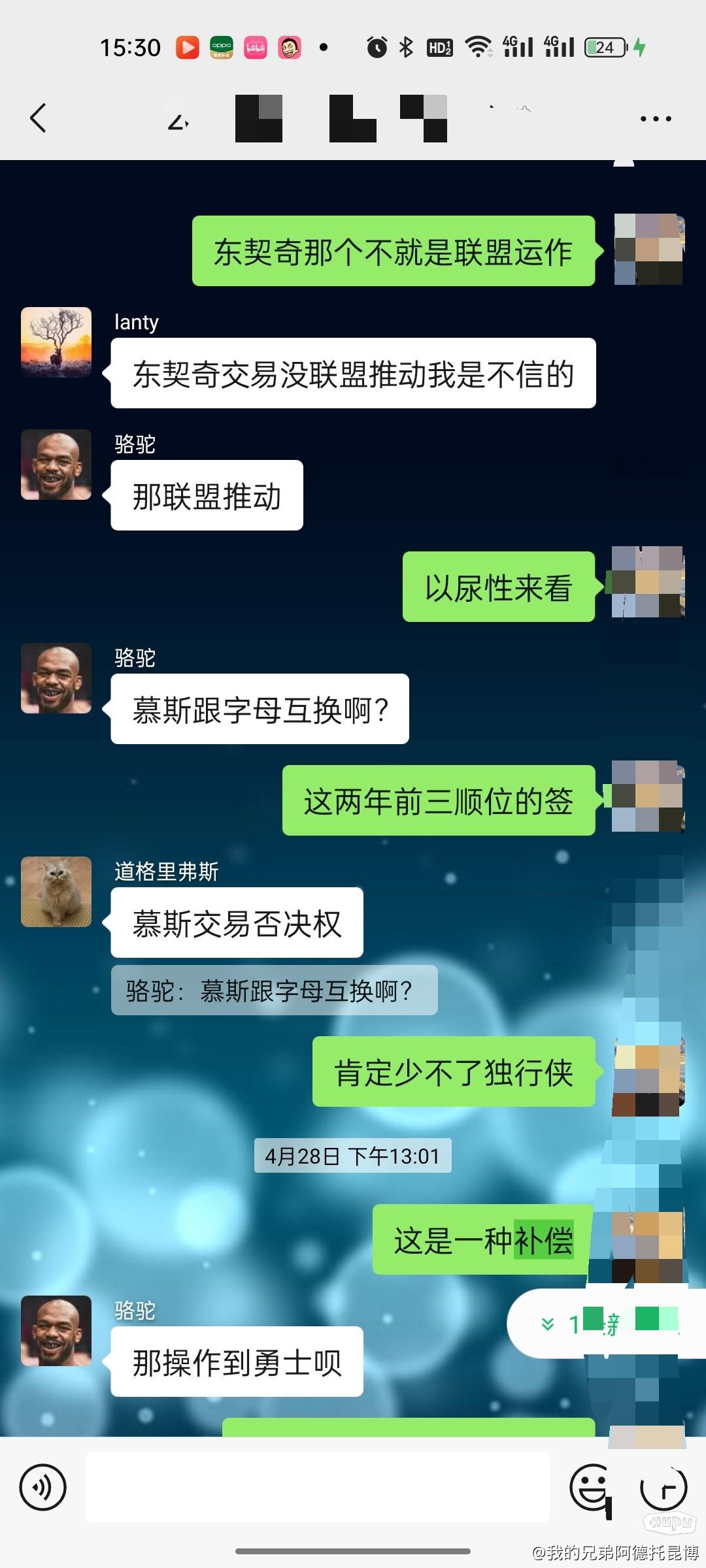Open lanty's profile avatar
Viewport: 706px width, 1568px height.
[56, 342]
